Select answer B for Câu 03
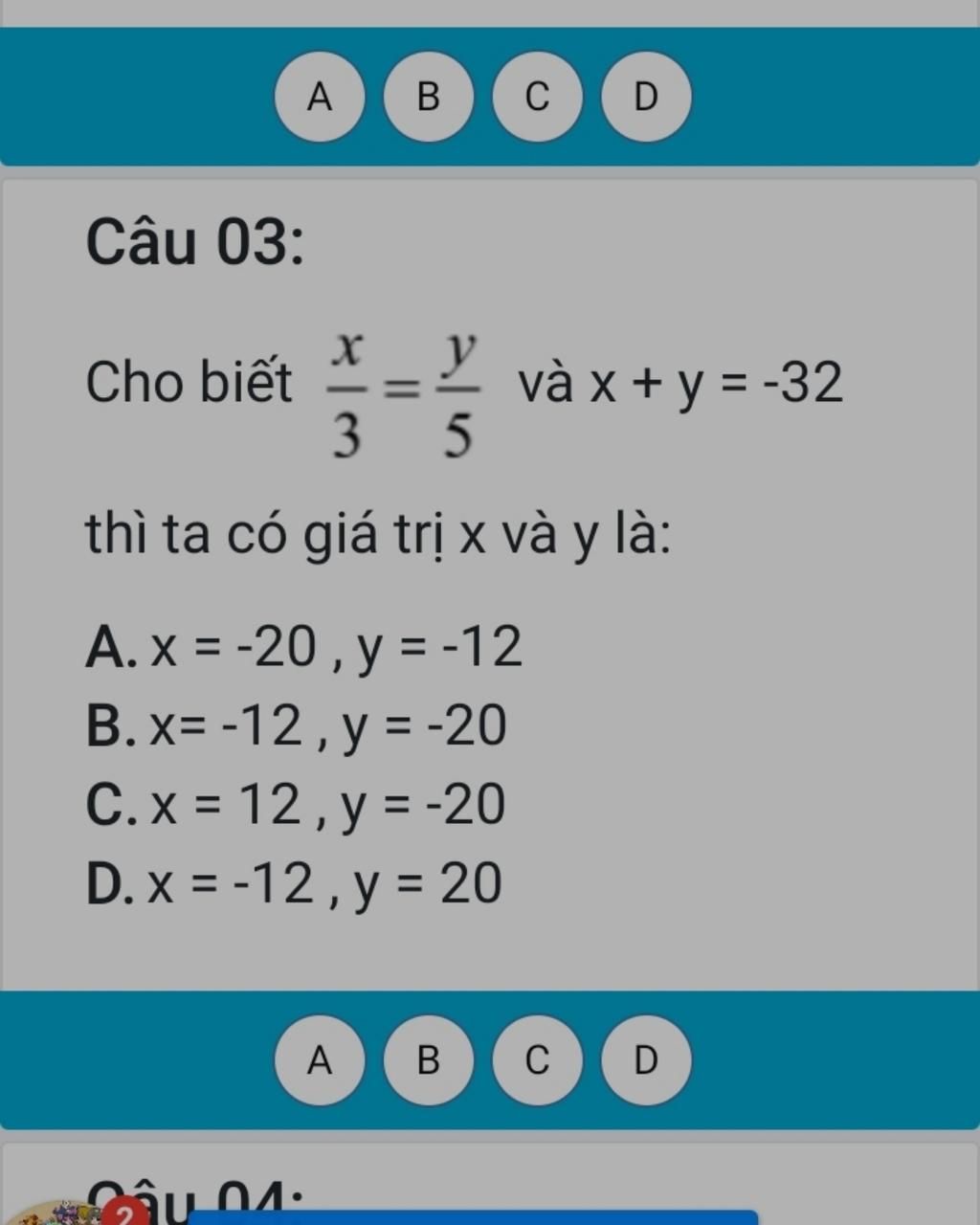 (428, 1060)
